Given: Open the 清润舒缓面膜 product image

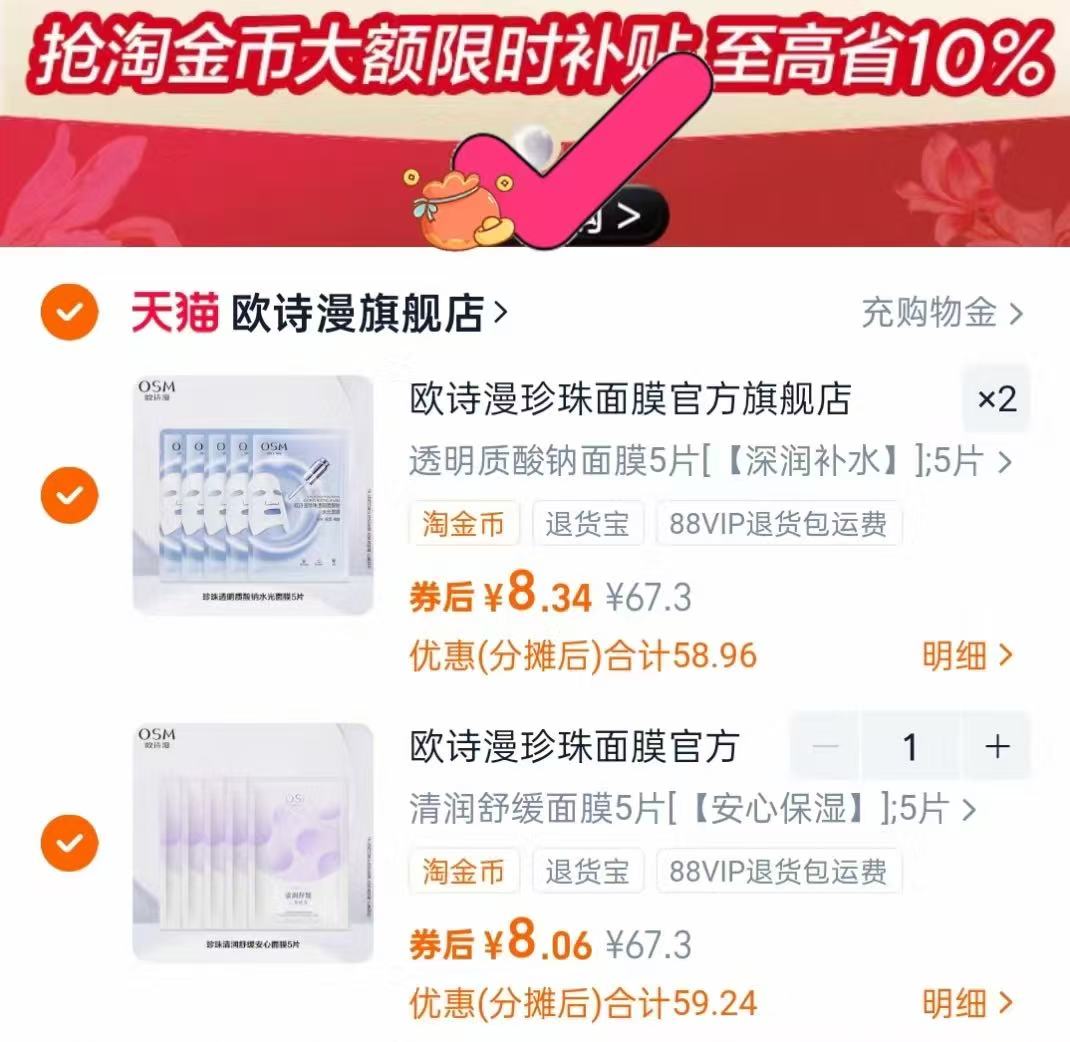Looking at the screenshot, I should (253, 842).
